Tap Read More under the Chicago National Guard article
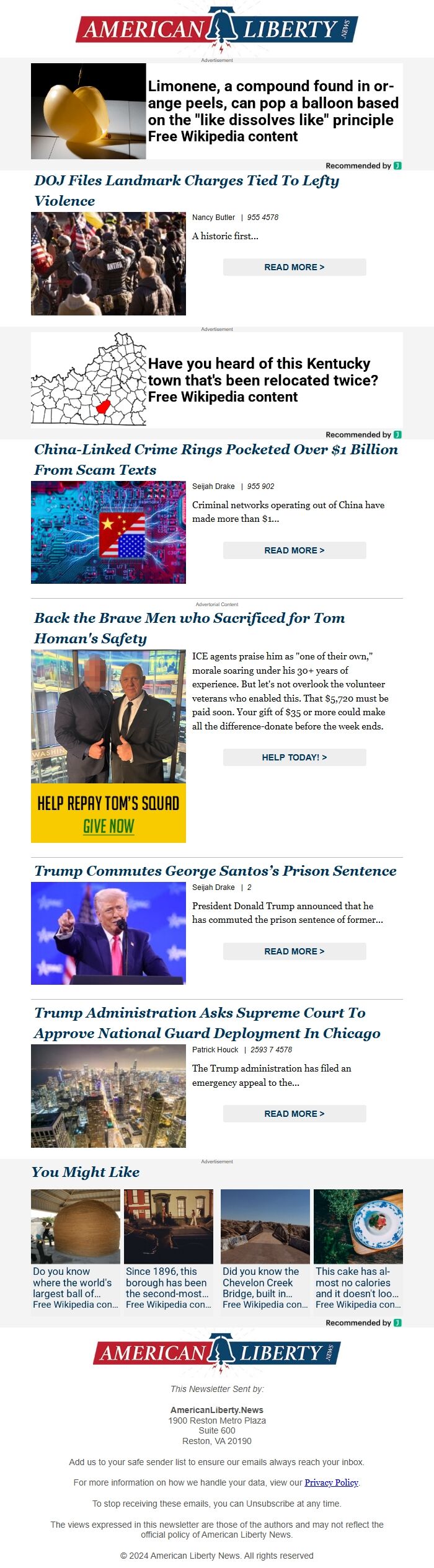Screen dimensions: 434x1568 [x=294, y=1114]
